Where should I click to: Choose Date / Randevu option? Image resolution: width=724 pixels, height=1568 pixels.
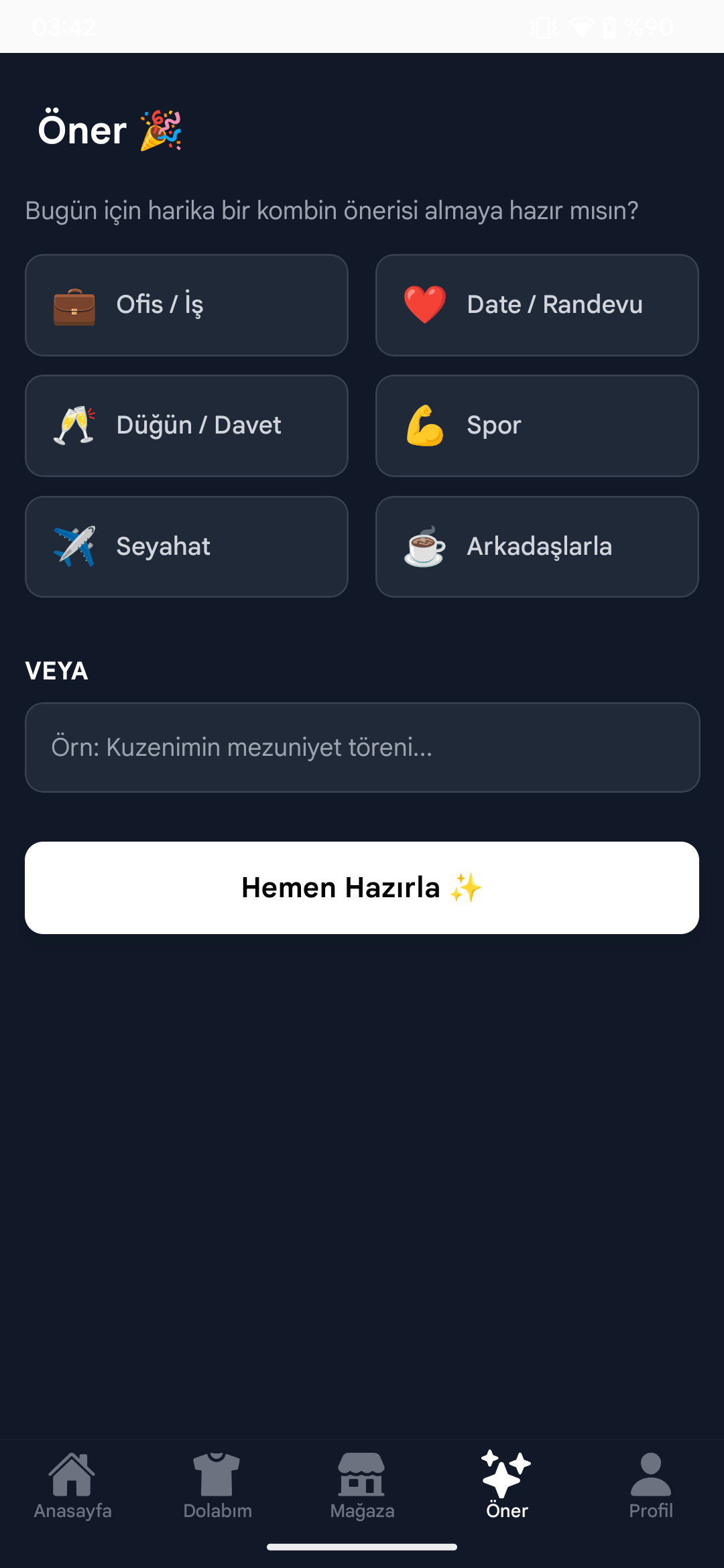coord(537,305)
